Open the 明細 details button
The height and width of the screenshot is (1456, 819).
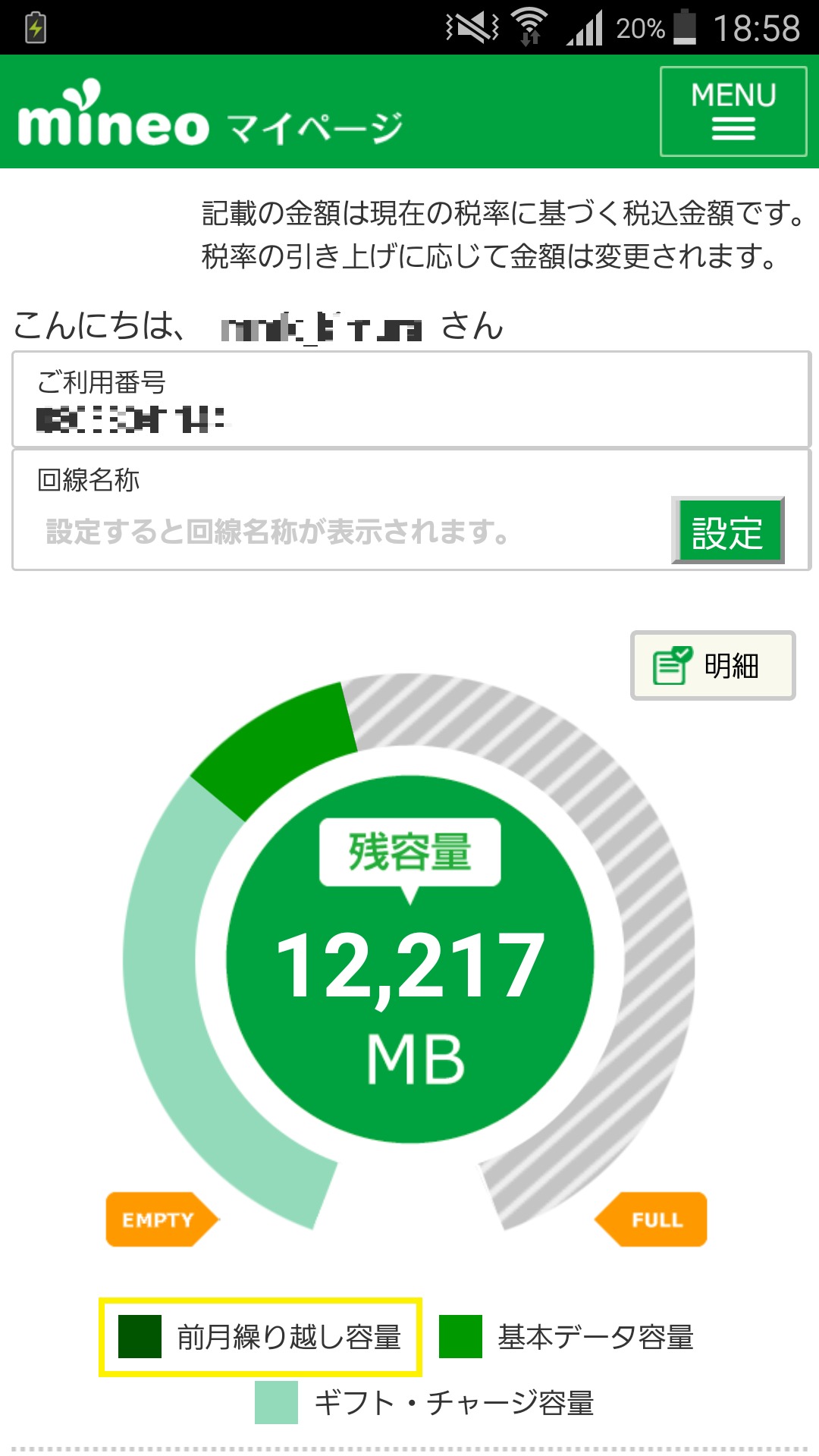[713, 665]
